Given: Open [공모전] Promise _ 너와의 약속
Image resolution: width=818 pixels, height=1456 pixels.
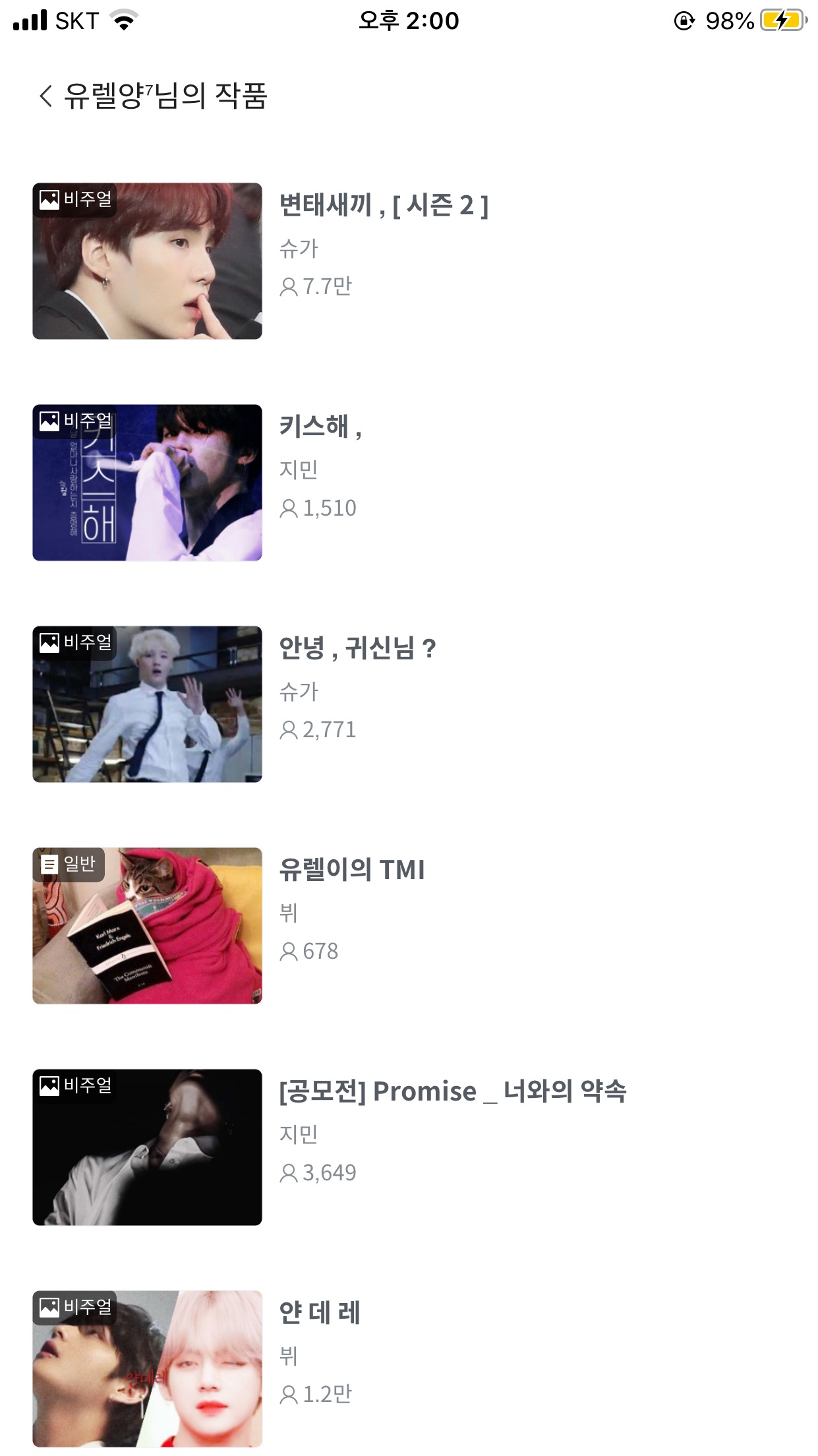Looking at the screenshot, I should (x=452, y=1092).
